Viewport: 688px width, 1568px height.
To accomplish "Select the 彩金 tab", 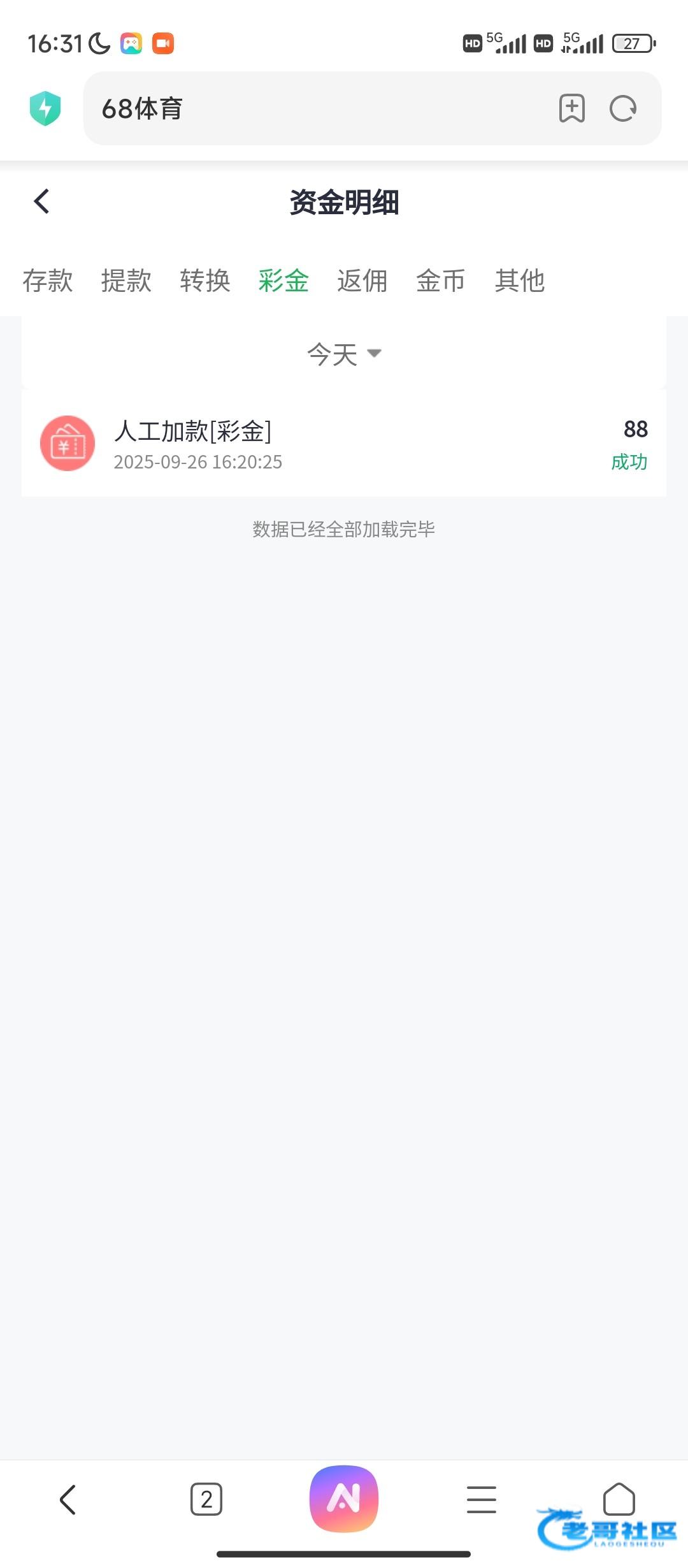I will (x=283, y=280).
